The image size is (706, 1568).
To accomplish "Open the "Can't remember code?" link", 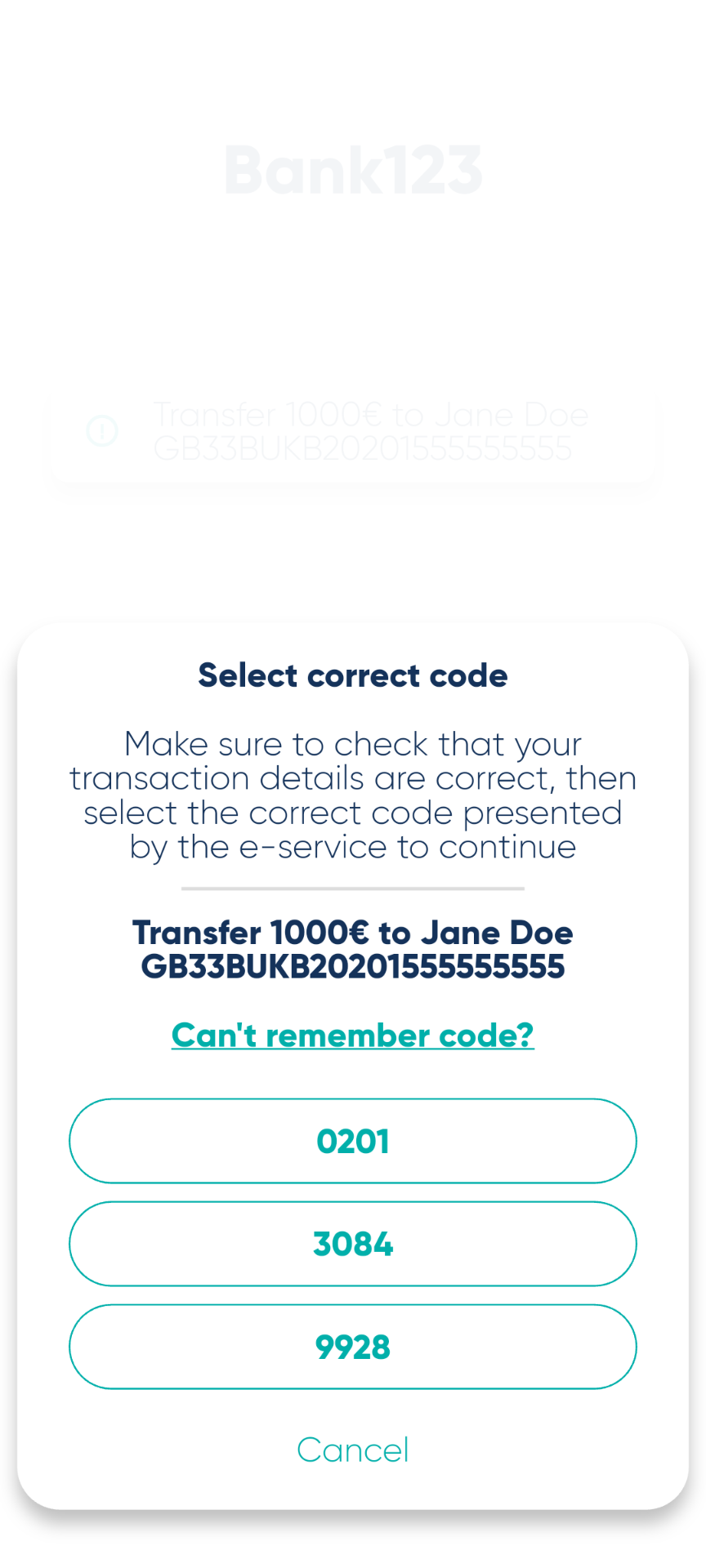I will coord(353,1036).
